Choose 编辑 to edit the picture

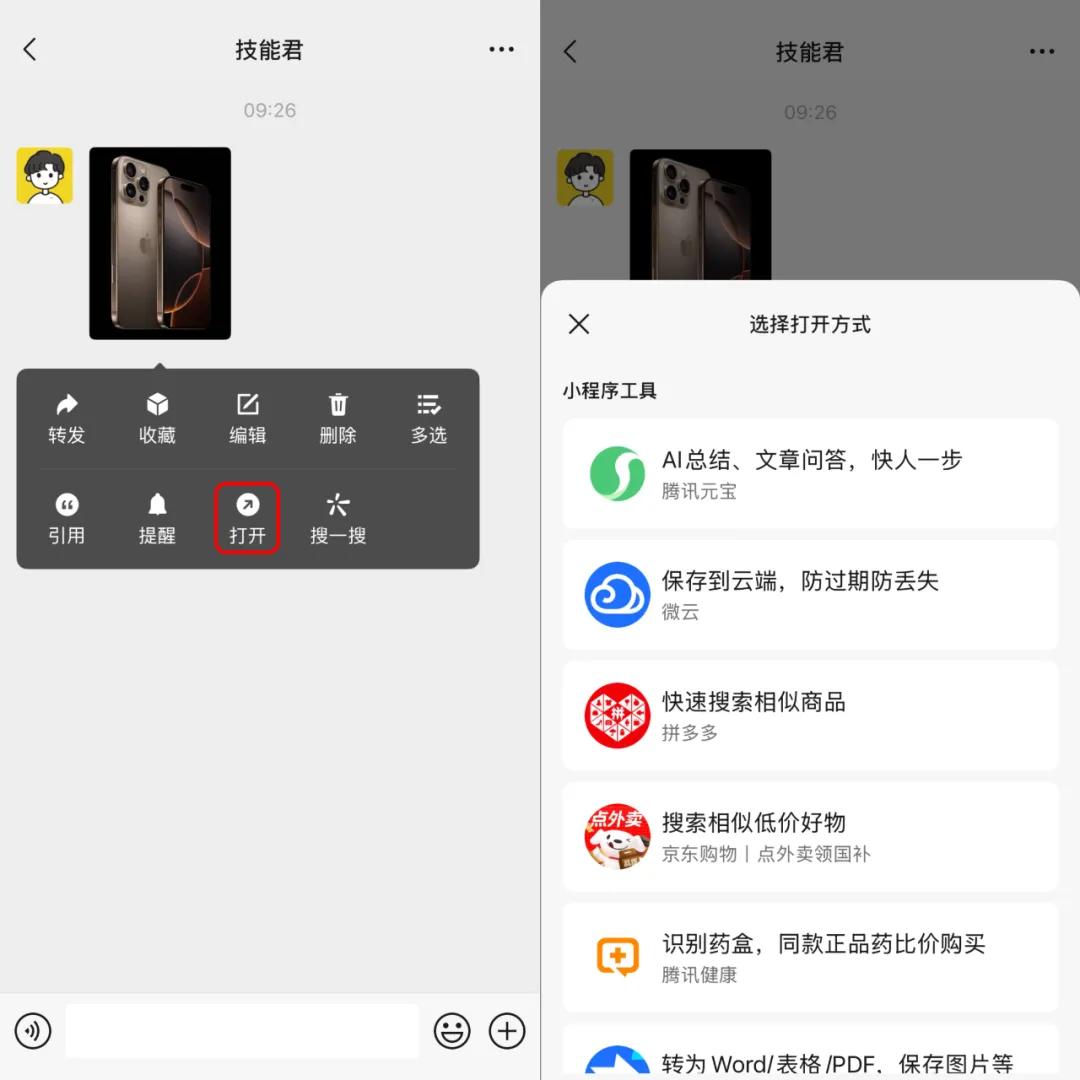(x=247, y=418)
